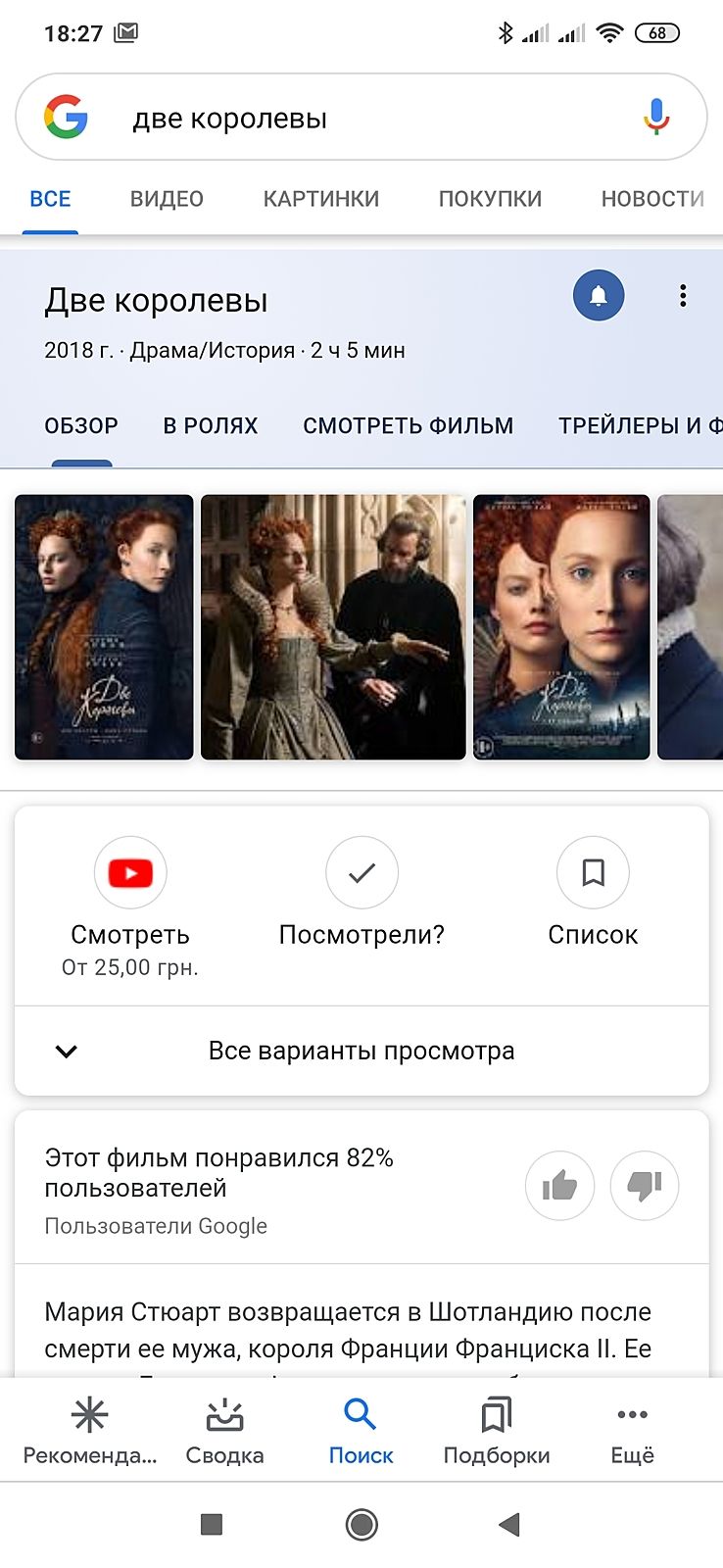Go back using the system back button
The image size is (723, 1568).
click(x=509, y=1524)
